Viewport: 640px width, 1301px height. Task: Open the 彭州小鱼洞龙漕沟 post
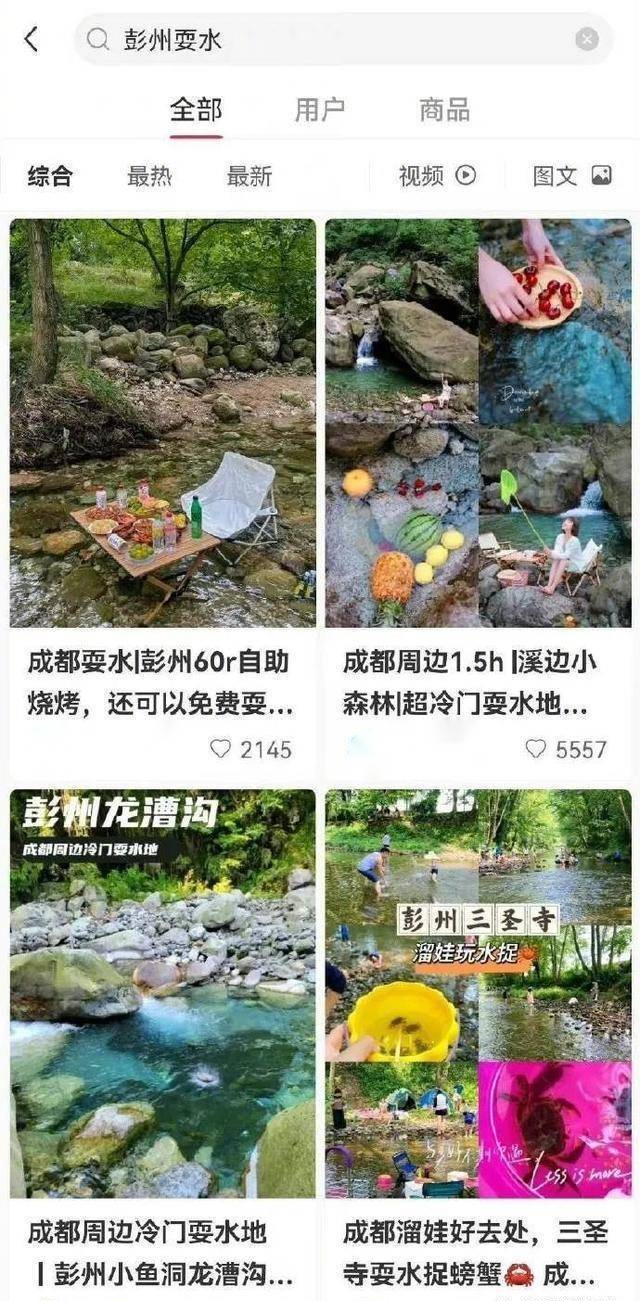pyautogui.click(x=163, y=993)
